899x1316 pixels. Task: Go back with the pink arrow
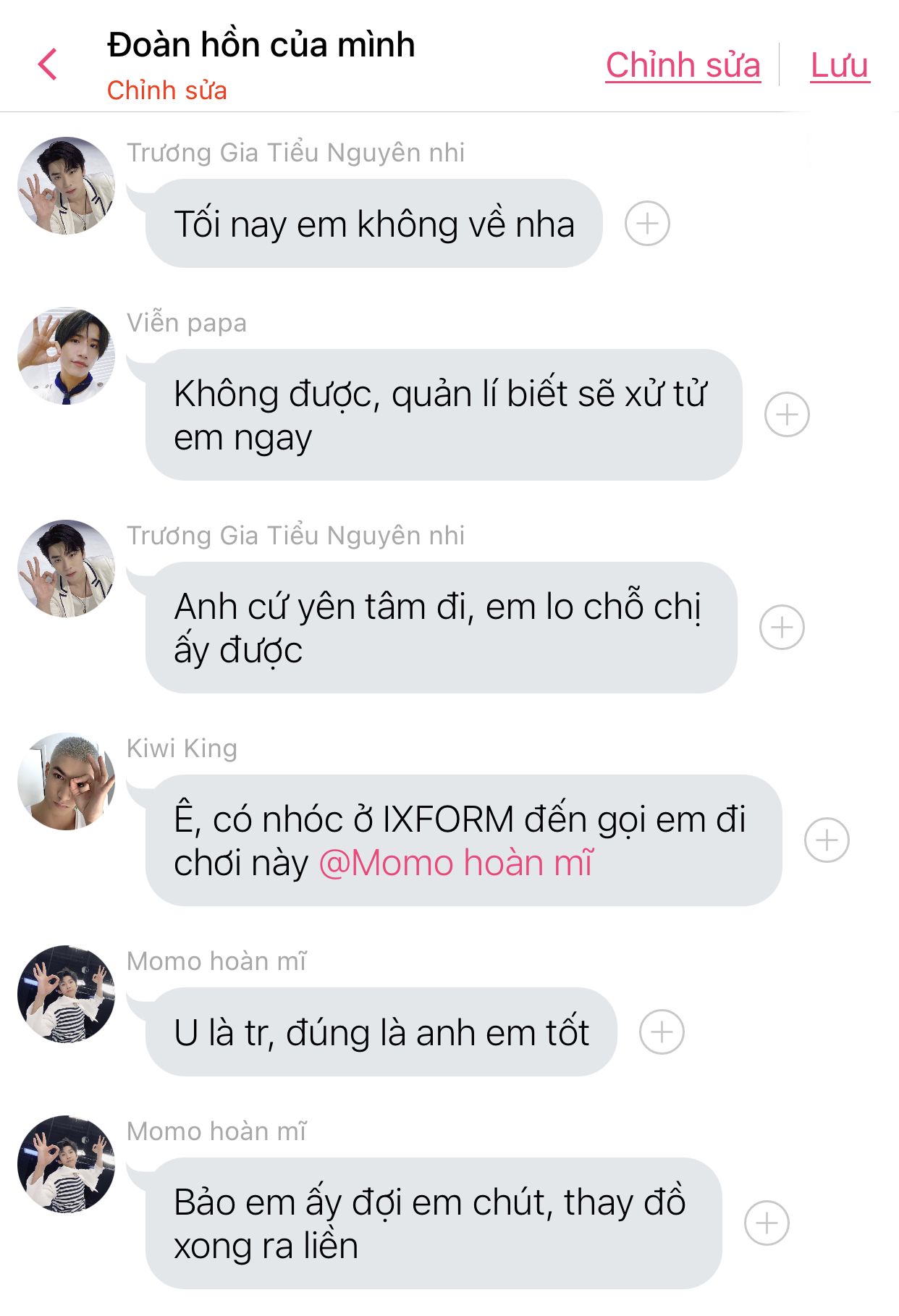click(48, 64)
